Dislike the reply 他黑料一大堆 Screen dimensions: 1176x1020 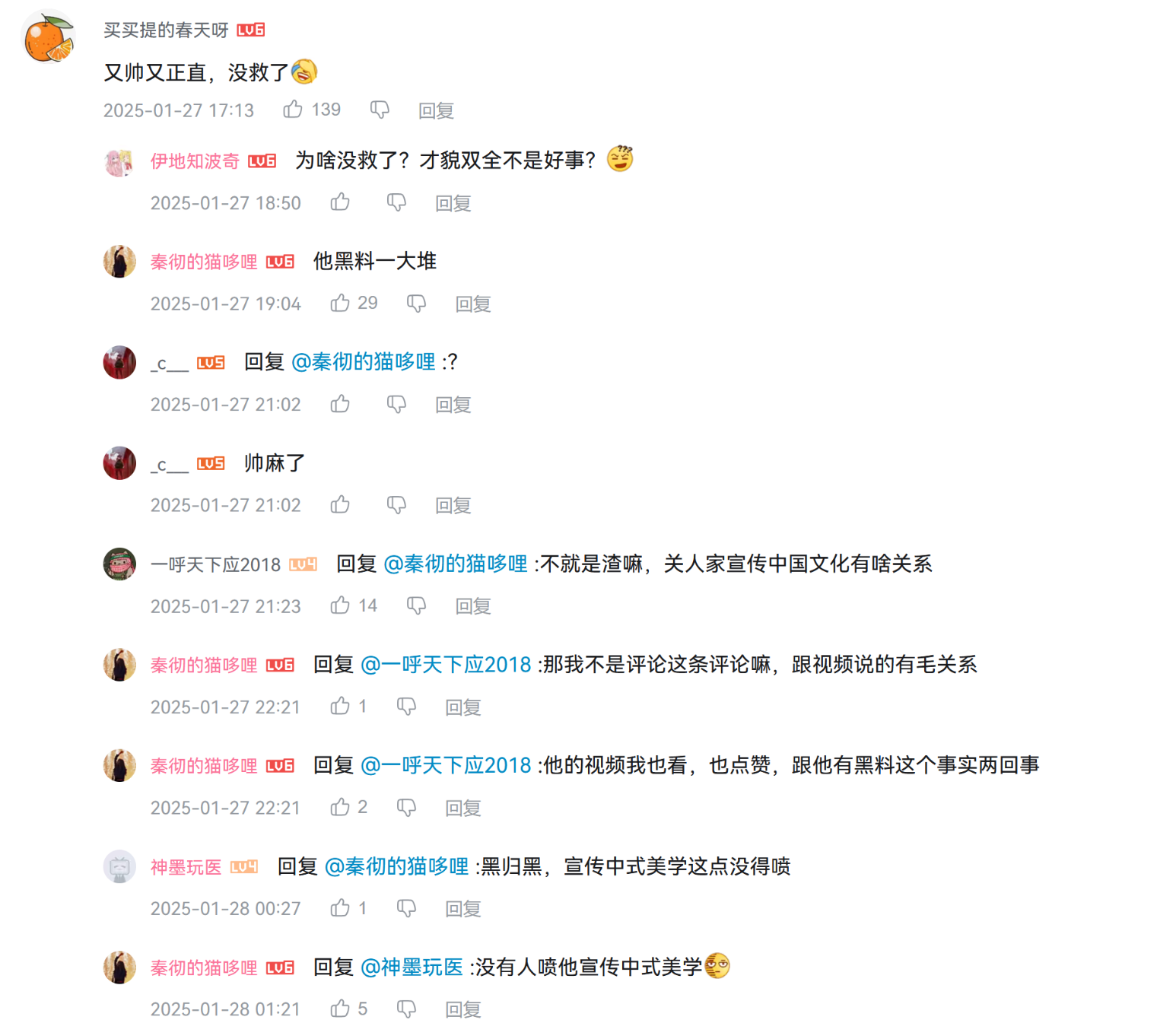pyautogui.click(x=416, y=303)
